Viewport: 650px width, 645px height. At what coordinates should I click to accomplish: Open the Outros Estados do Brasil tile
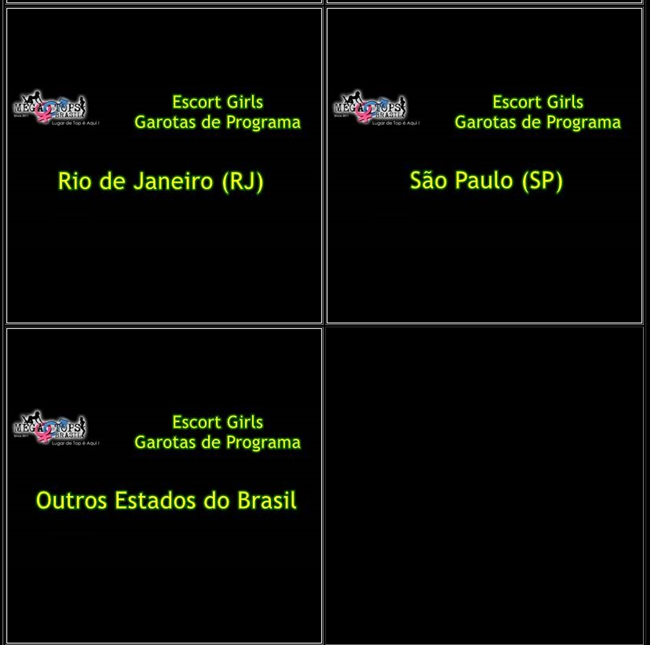coord(164,486)
